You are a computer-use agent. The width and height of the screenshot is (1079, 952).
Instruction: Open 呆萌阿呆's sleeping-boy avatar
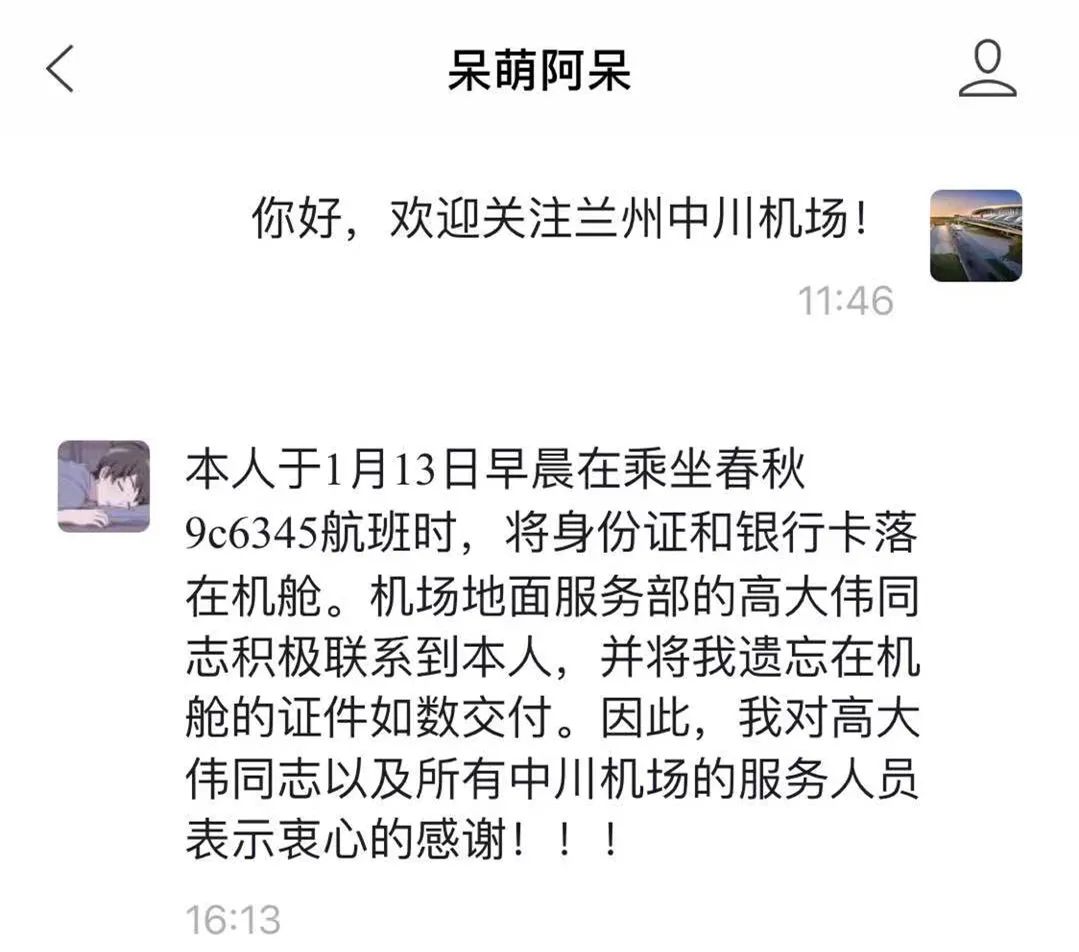103,485
